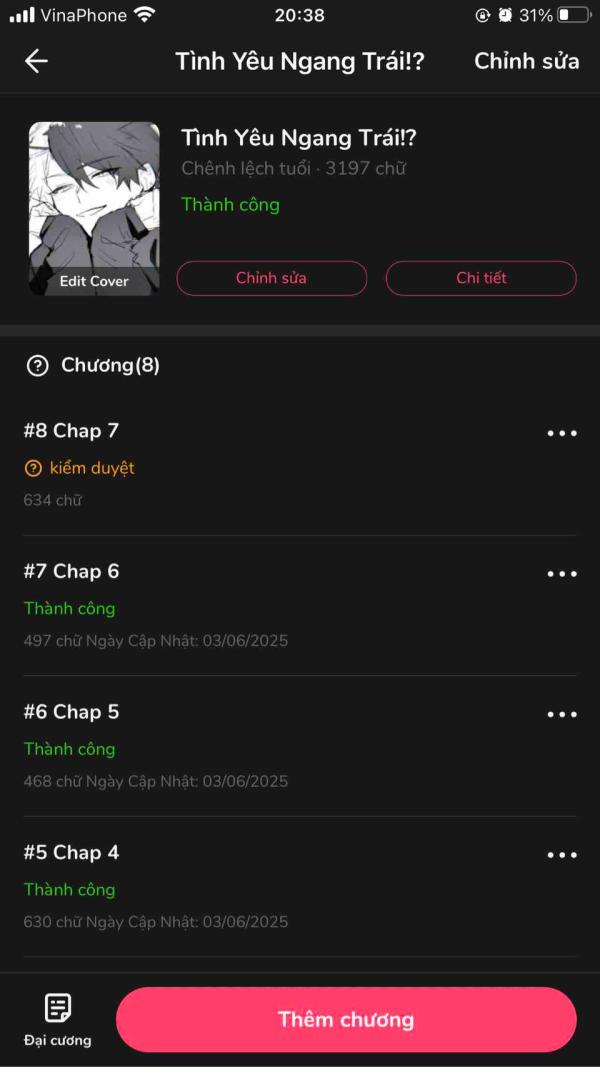Open the #7 Chap 6 chapter
The height and width of the screenshot is (1067, 600).
(x=72, y=572)
